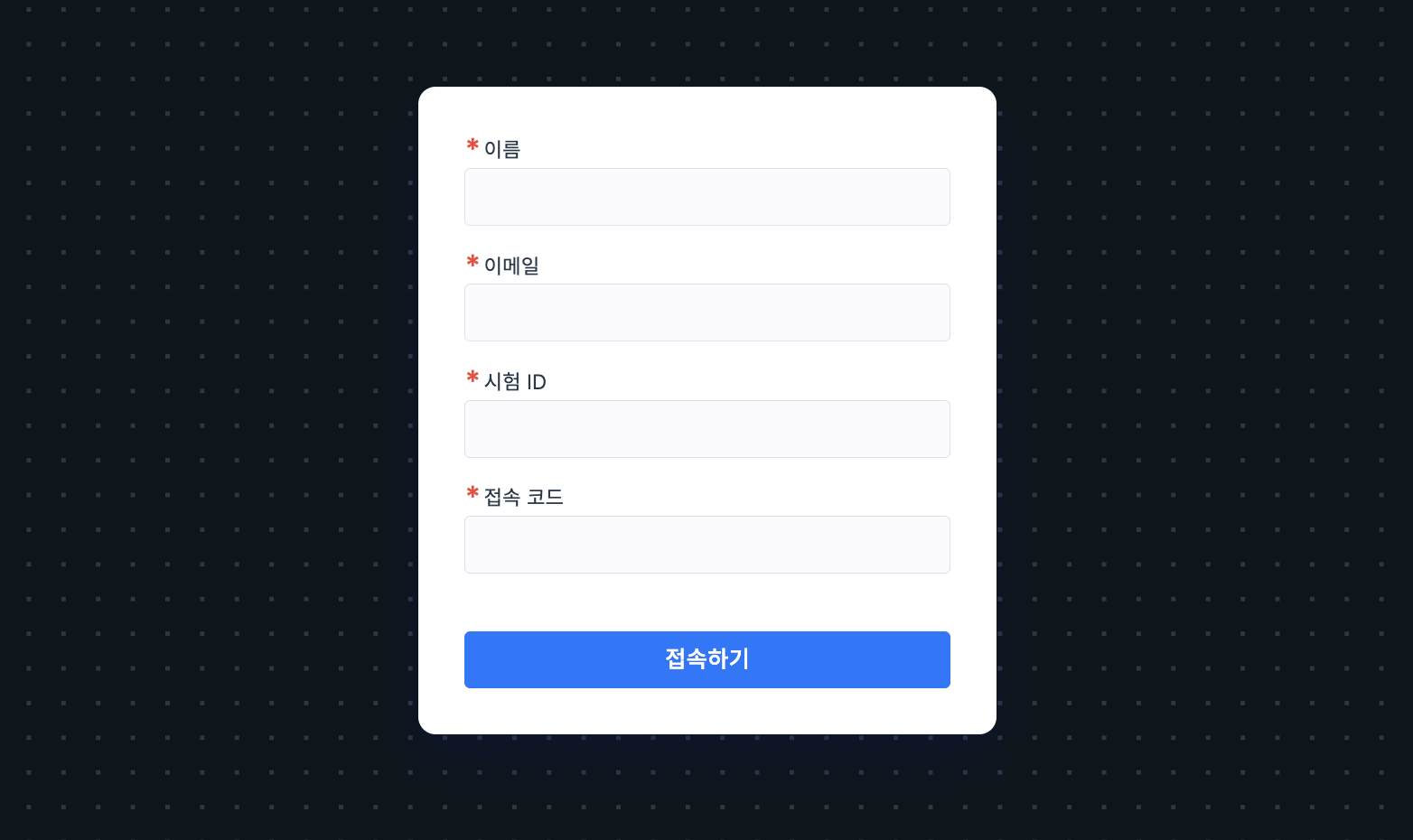
Task: Tap the 접속 코드 (access code) field
Action: coord(706,545)
